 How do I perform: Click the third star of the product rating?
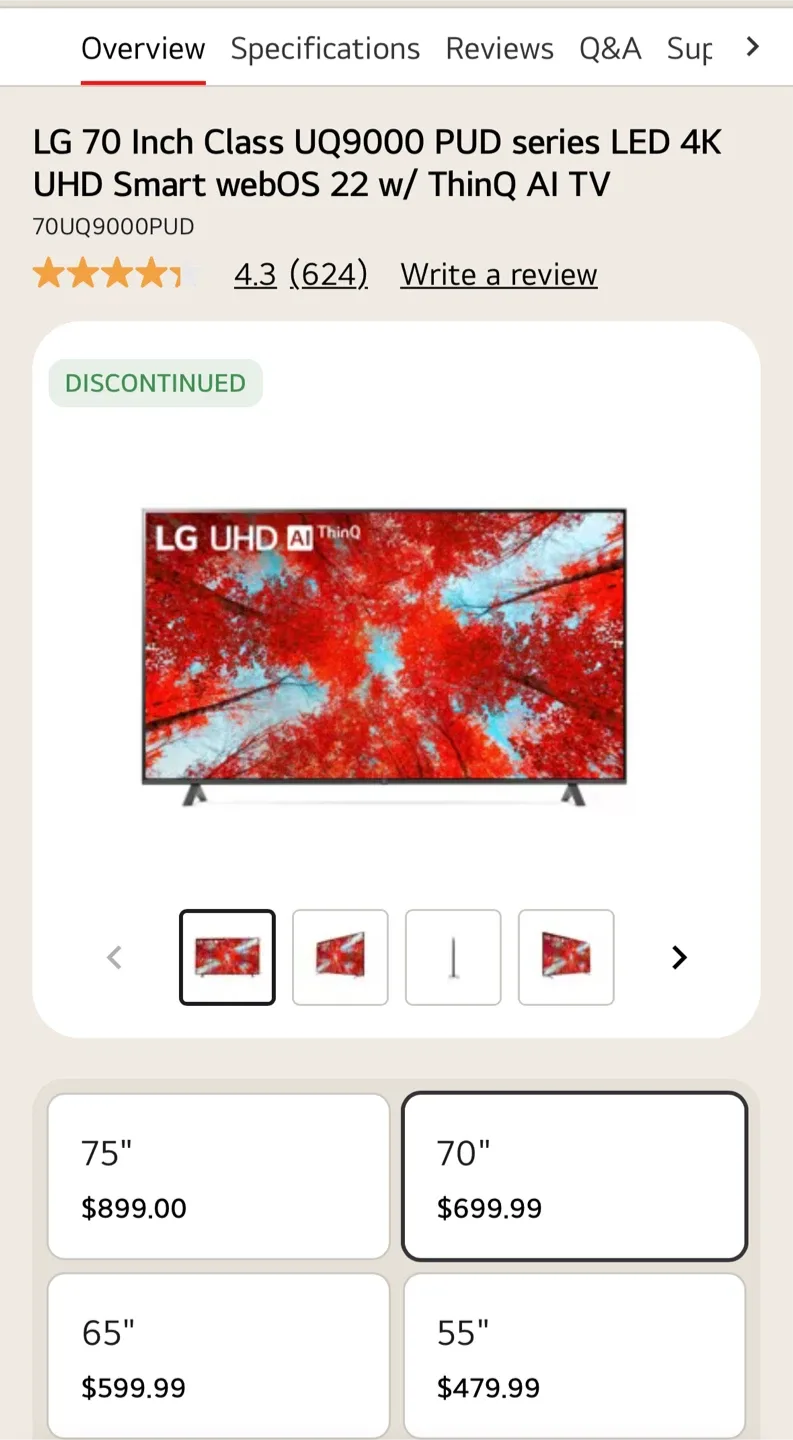click(x=115, y=273)
